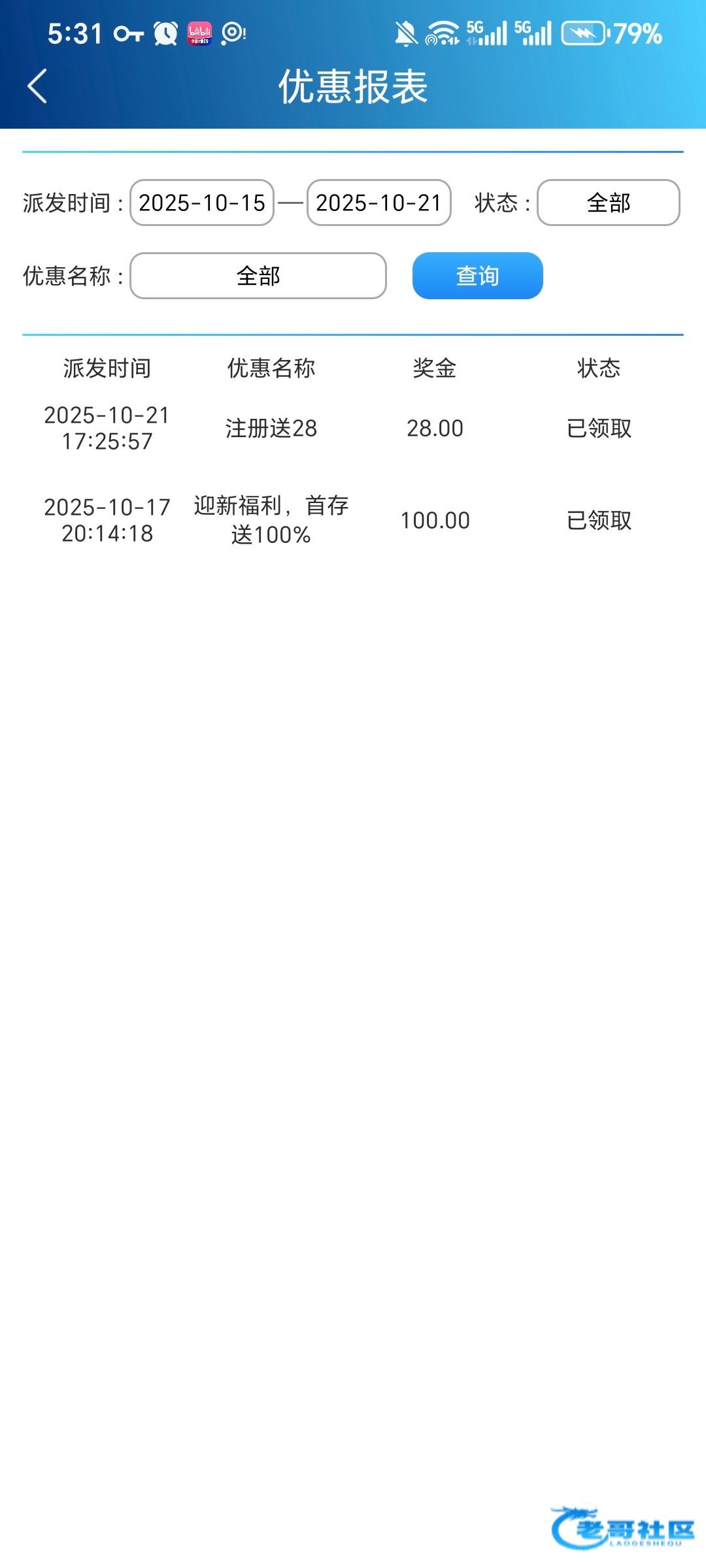Open end date picker showing 2025-10-21
The image size is (706, 1568).
point(379,203)
